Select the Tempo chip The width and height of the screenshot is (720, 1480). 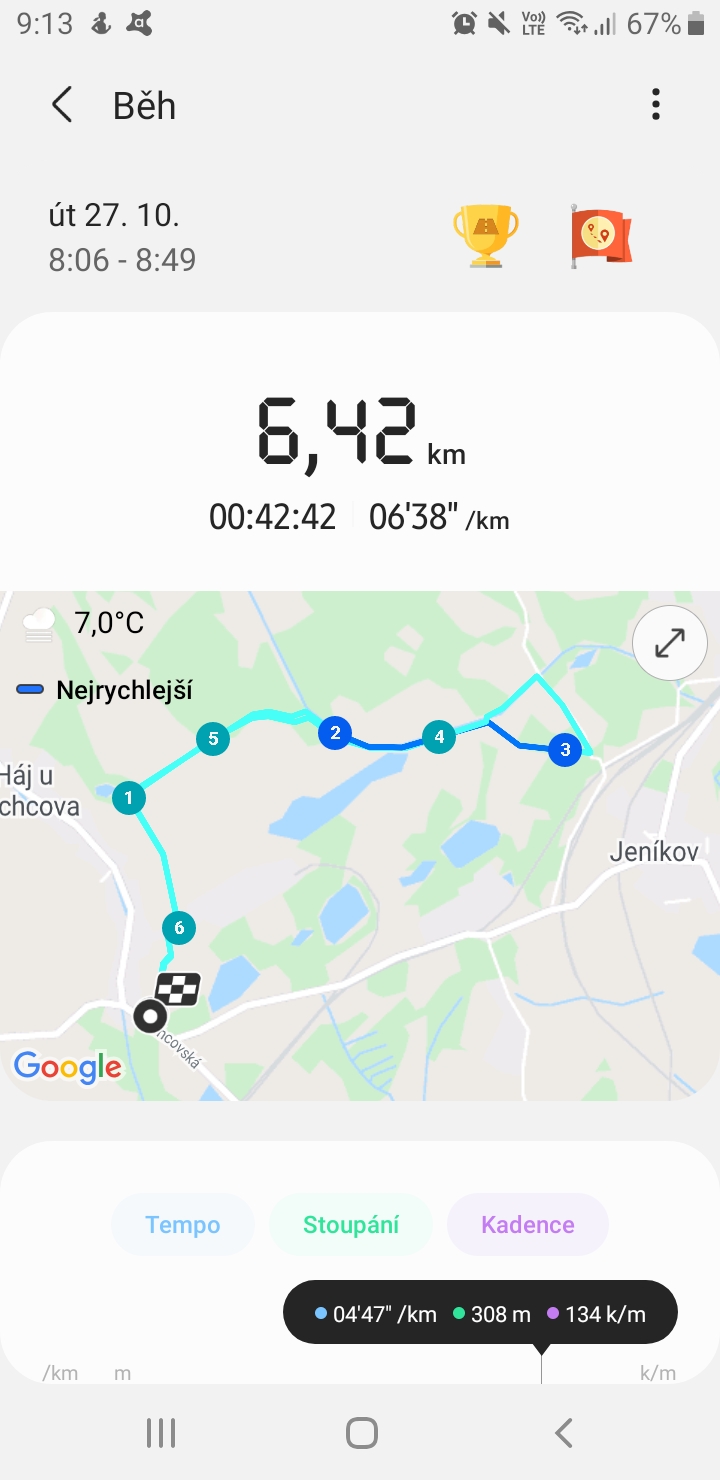coord(183,1225)
